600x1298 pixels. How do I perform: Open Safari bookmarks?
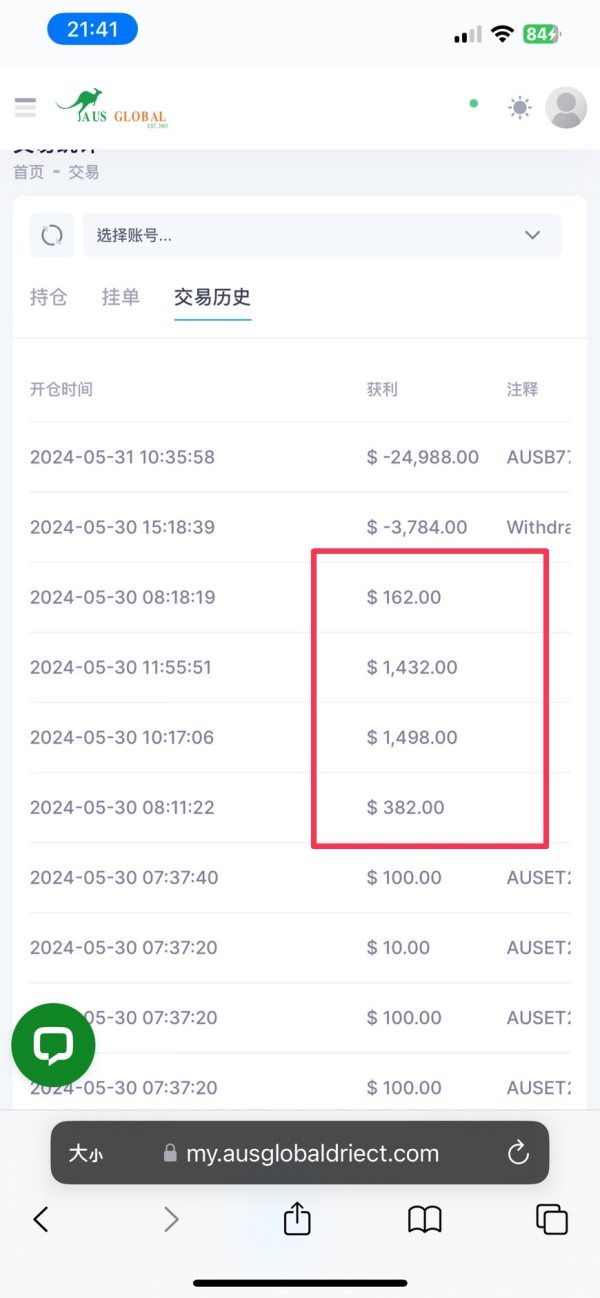[x=425, y=1219]
